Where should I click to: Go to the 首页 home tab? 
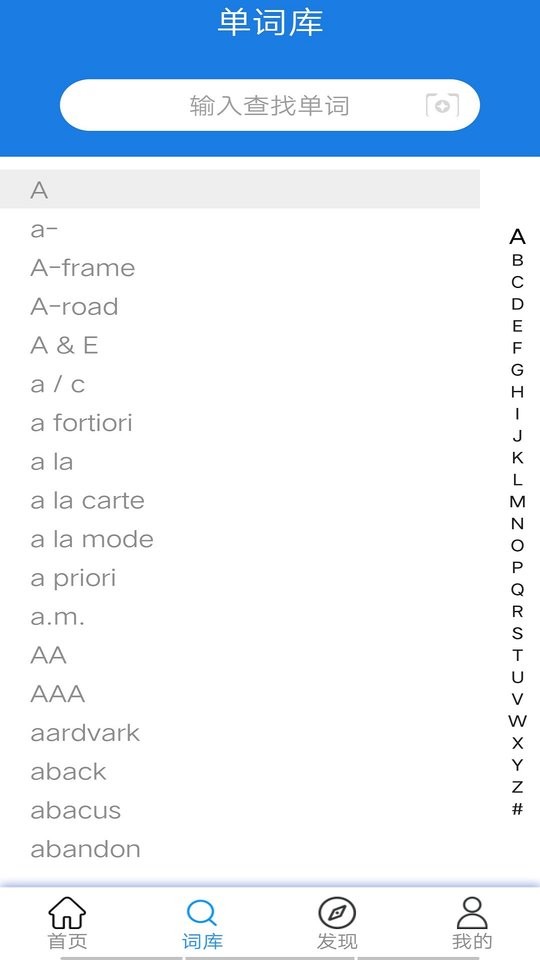tap(67, 923)
